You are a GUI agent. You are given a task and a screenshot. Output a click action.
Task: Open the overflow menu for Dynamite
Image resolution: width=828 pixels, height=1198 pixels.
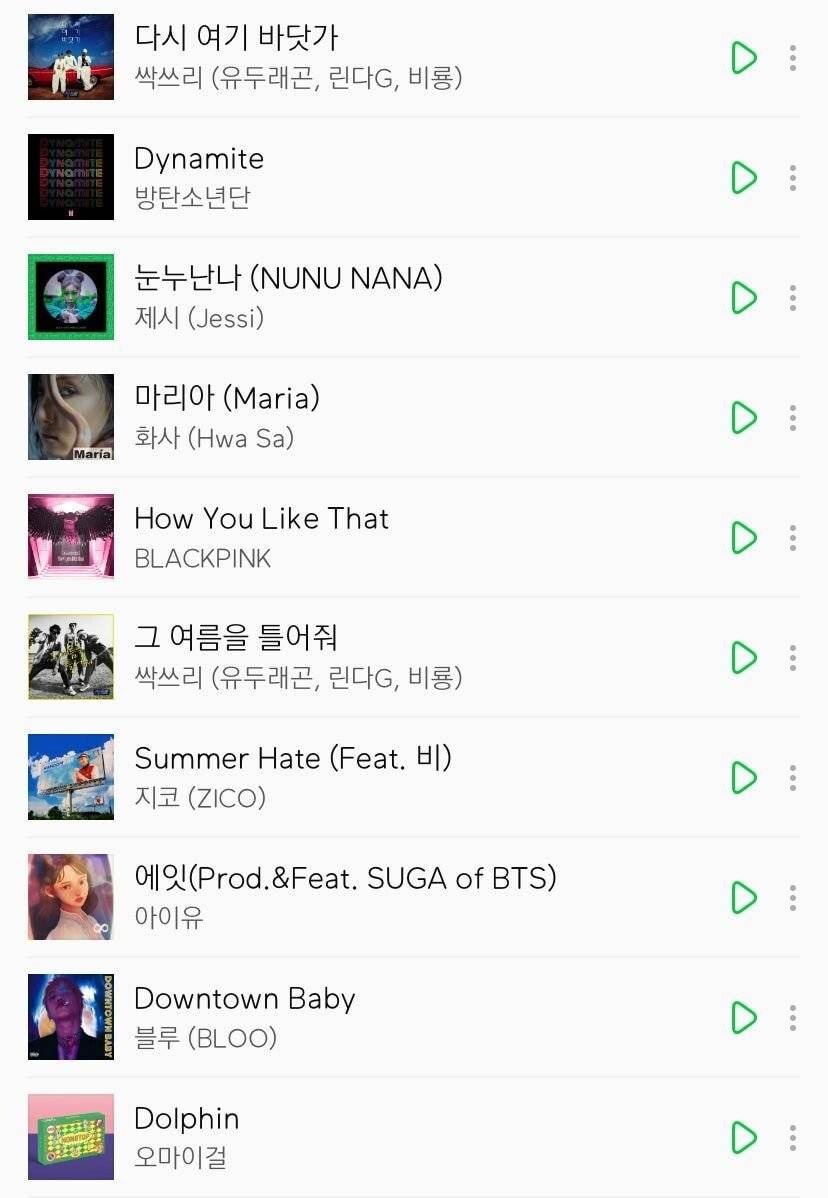click(793, 178)
